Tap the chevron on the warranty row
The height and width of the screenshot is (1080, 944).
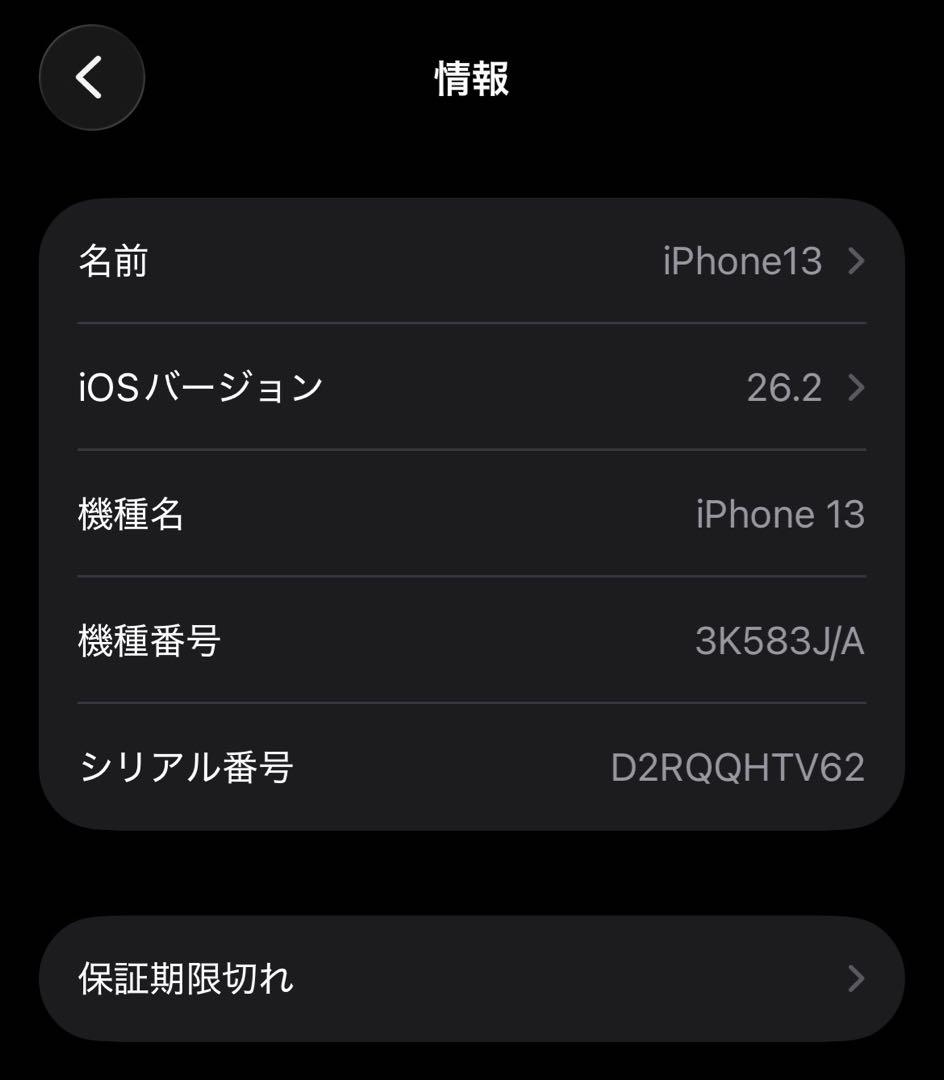857,978
